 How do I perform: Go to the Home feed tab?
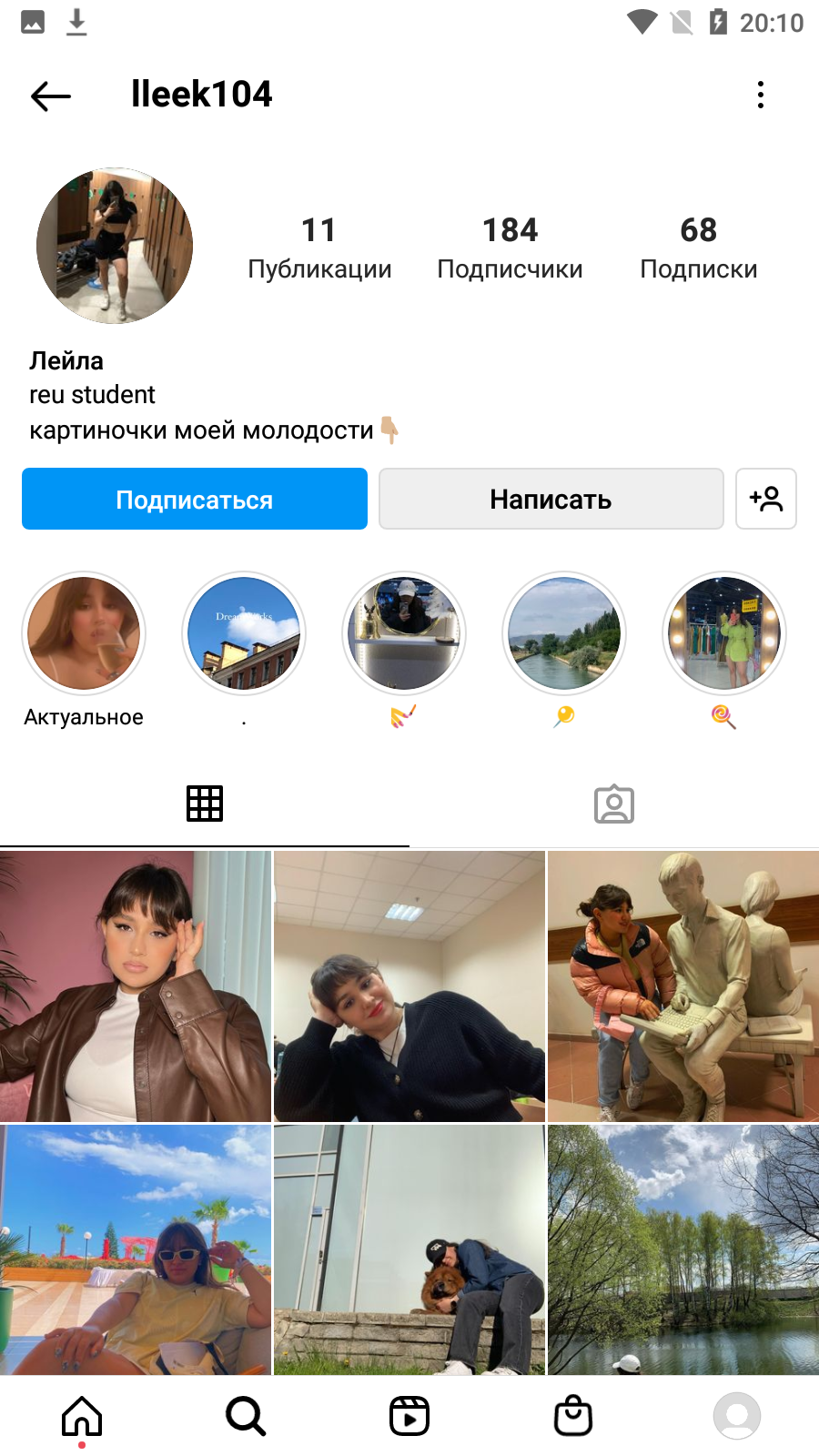[82, 1416]
